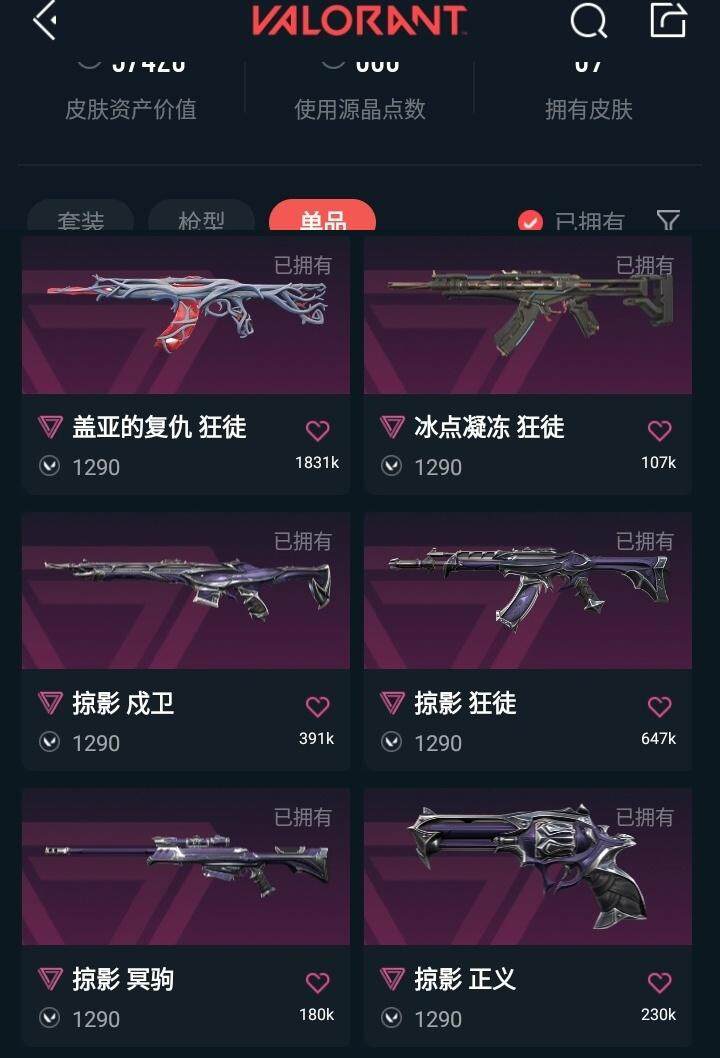Image resolution: width=720 pixels, height=1058 pixels.
Task: Open the 掠影 冥驹 skin card
Action: click(186, 868)
